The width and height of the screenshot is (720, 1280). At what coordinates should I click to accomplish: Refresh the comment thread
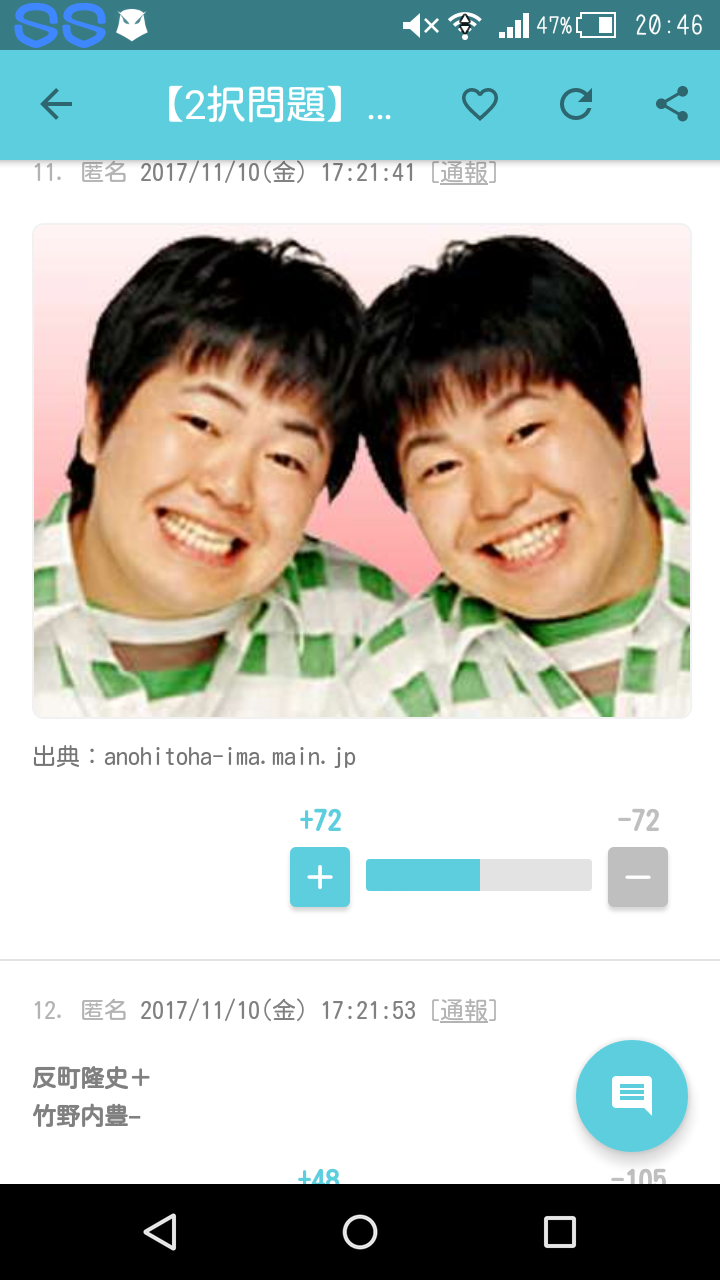click(576, 104)
